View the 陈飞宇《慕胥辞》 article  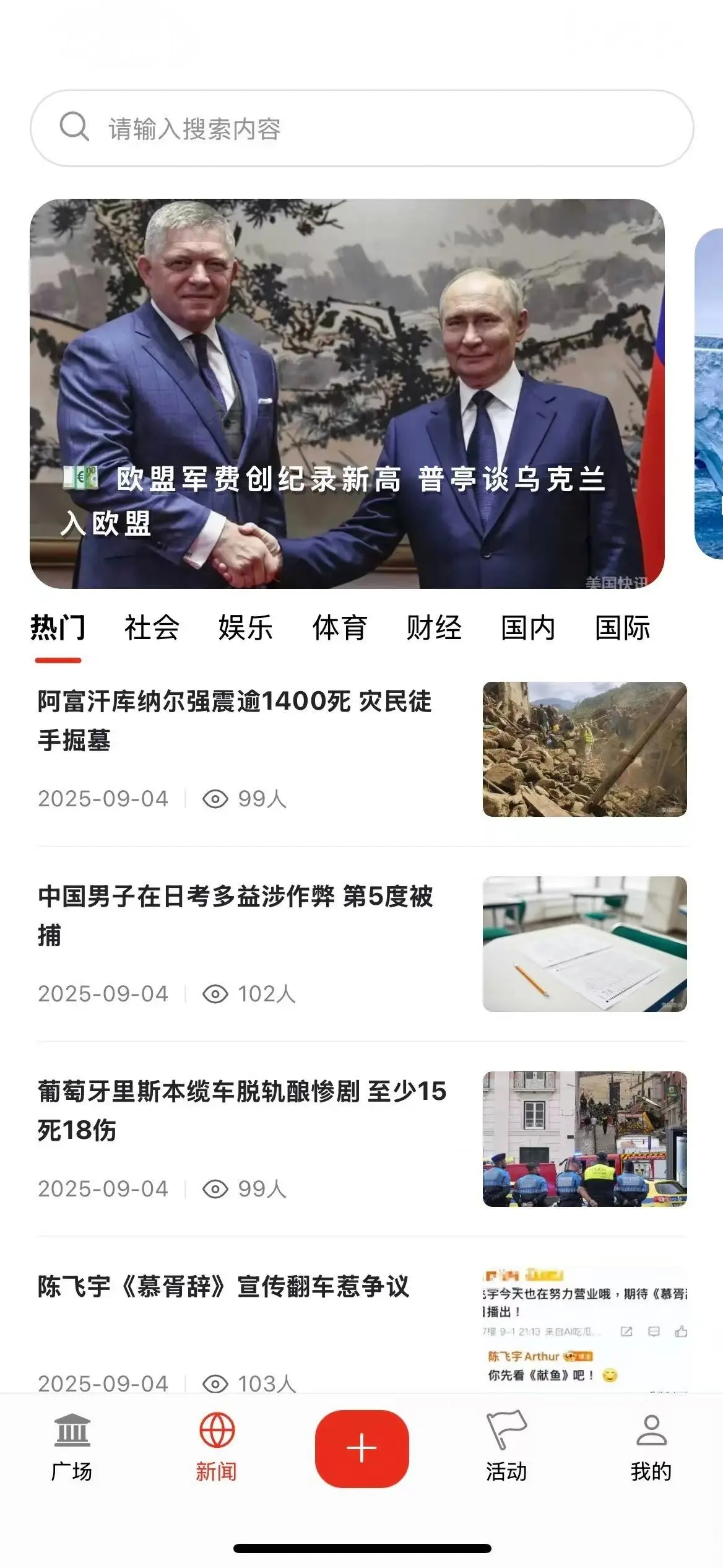(223, 1287)
